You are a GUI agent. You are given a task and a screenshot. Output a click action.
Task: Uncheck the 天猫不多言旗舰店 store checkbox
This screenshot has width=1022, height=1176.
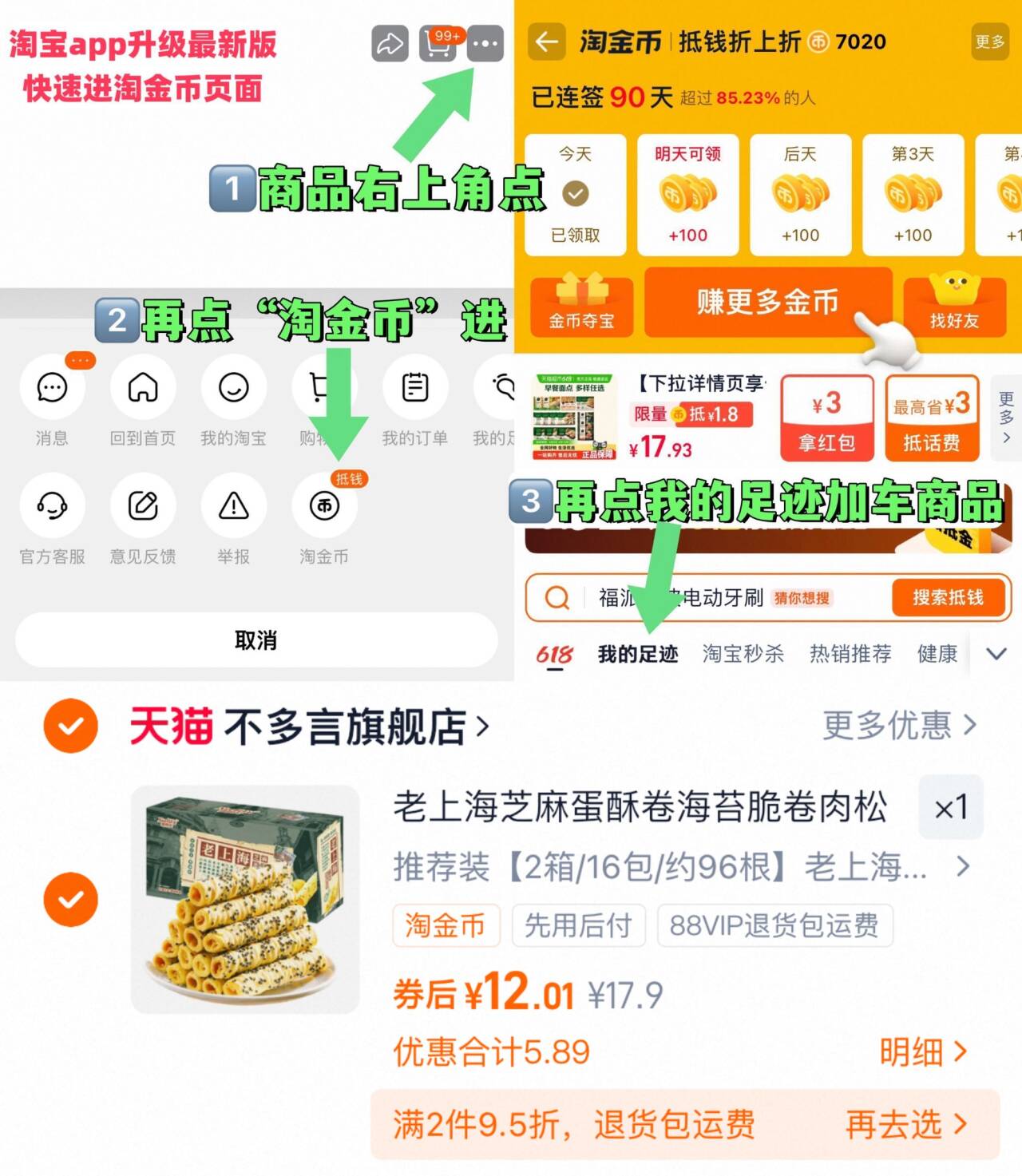pos(70,726)
